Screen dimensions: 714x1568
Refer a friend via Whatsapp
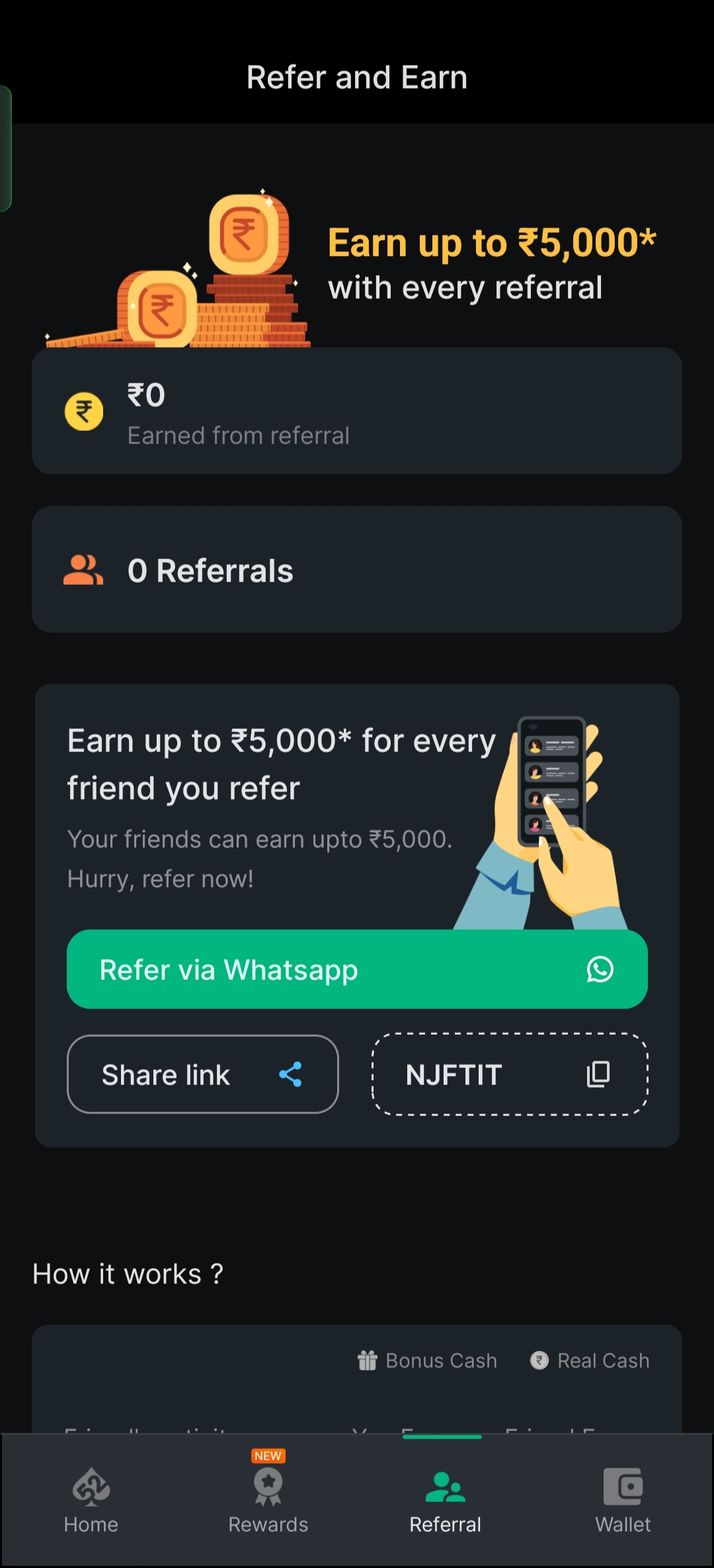[x=357, y=969]
